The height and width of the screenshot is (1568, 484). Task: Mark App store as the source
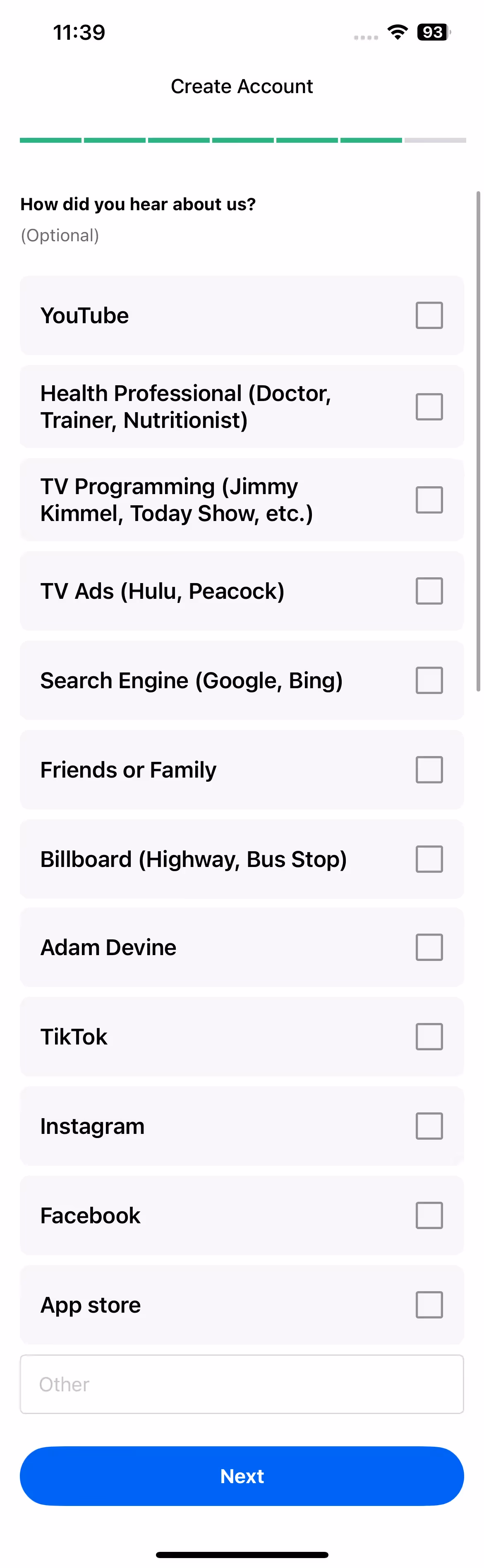(x=429, y=1305)
